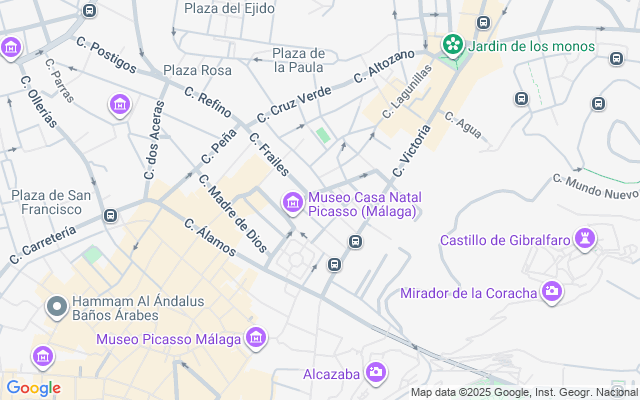
Task: Tap the Jardin de los monos park marker
Action: [x=453, y=45]
